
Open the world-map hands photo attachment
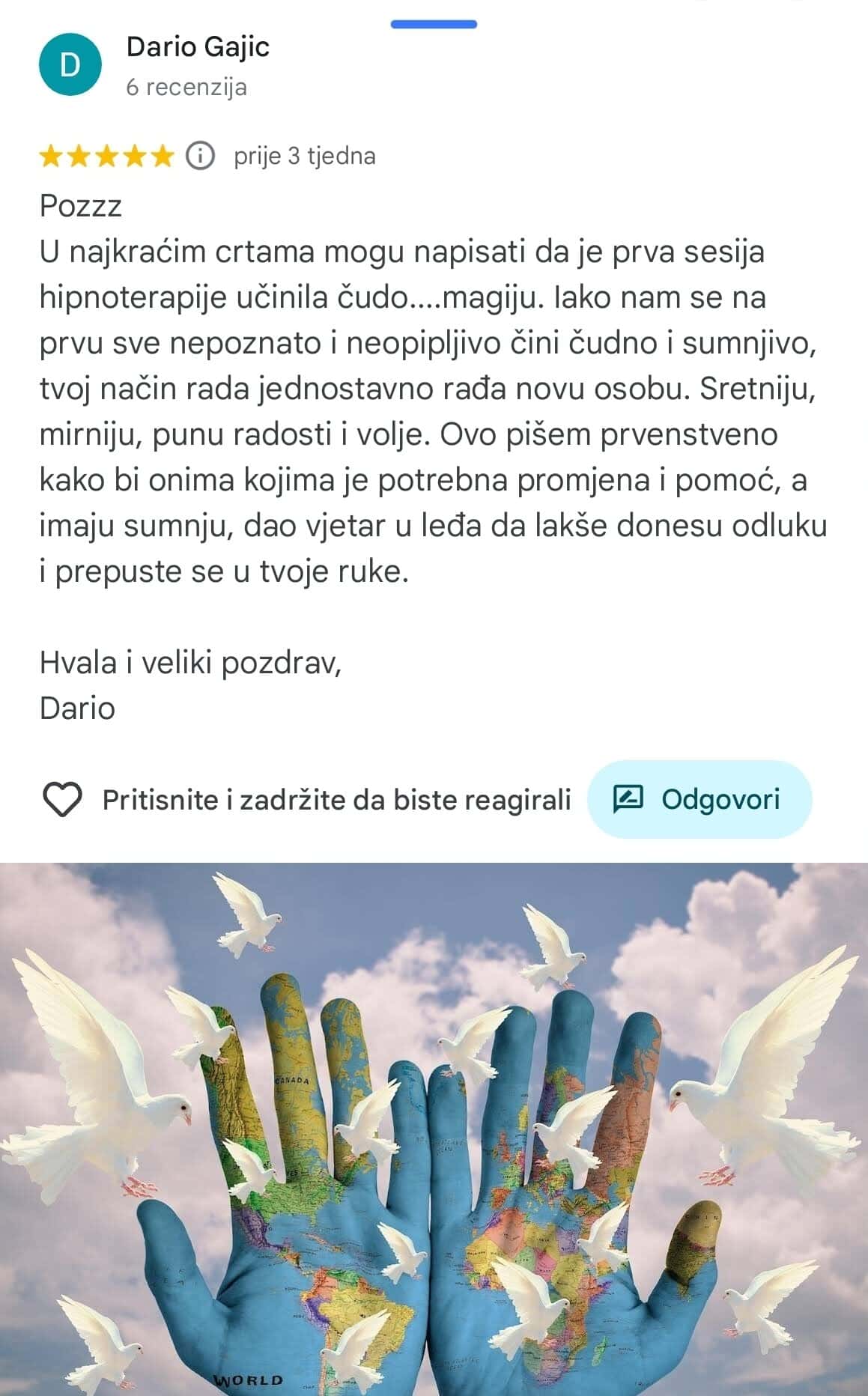(x=434, y=1123)
